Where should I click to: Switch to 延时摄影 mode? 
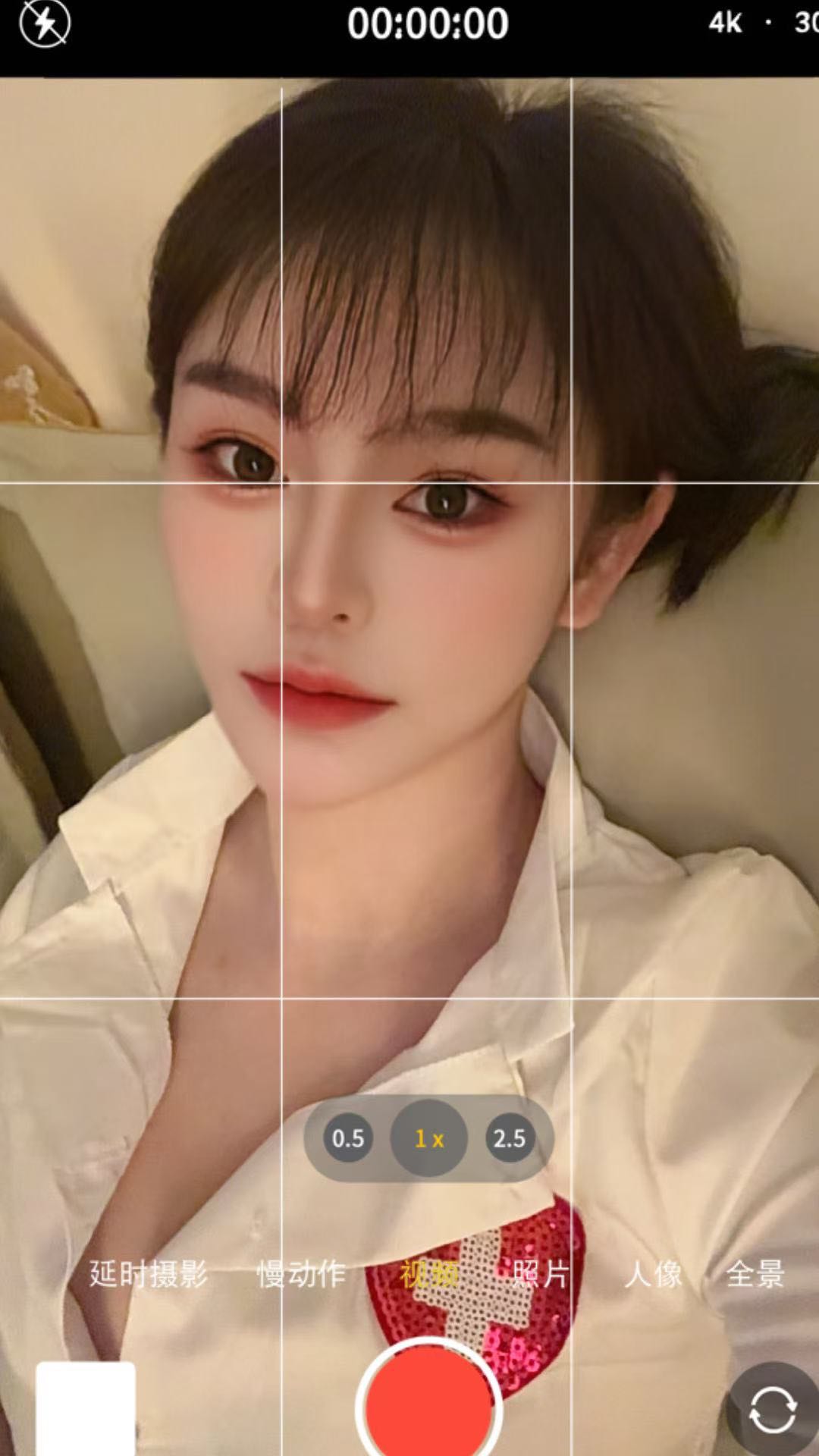pos(149,1274)
